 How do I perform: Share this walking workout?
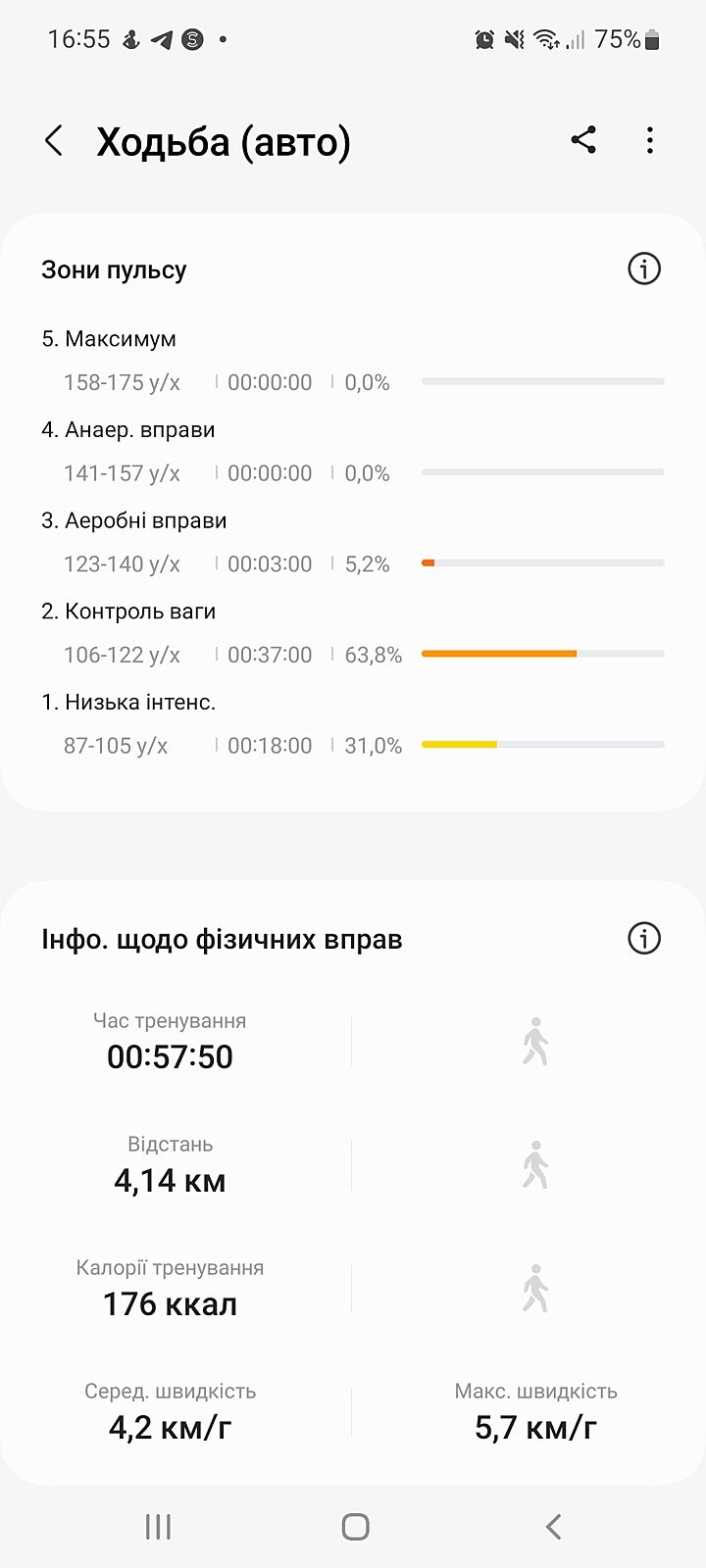pyautogui.click(x=583, y=140)
